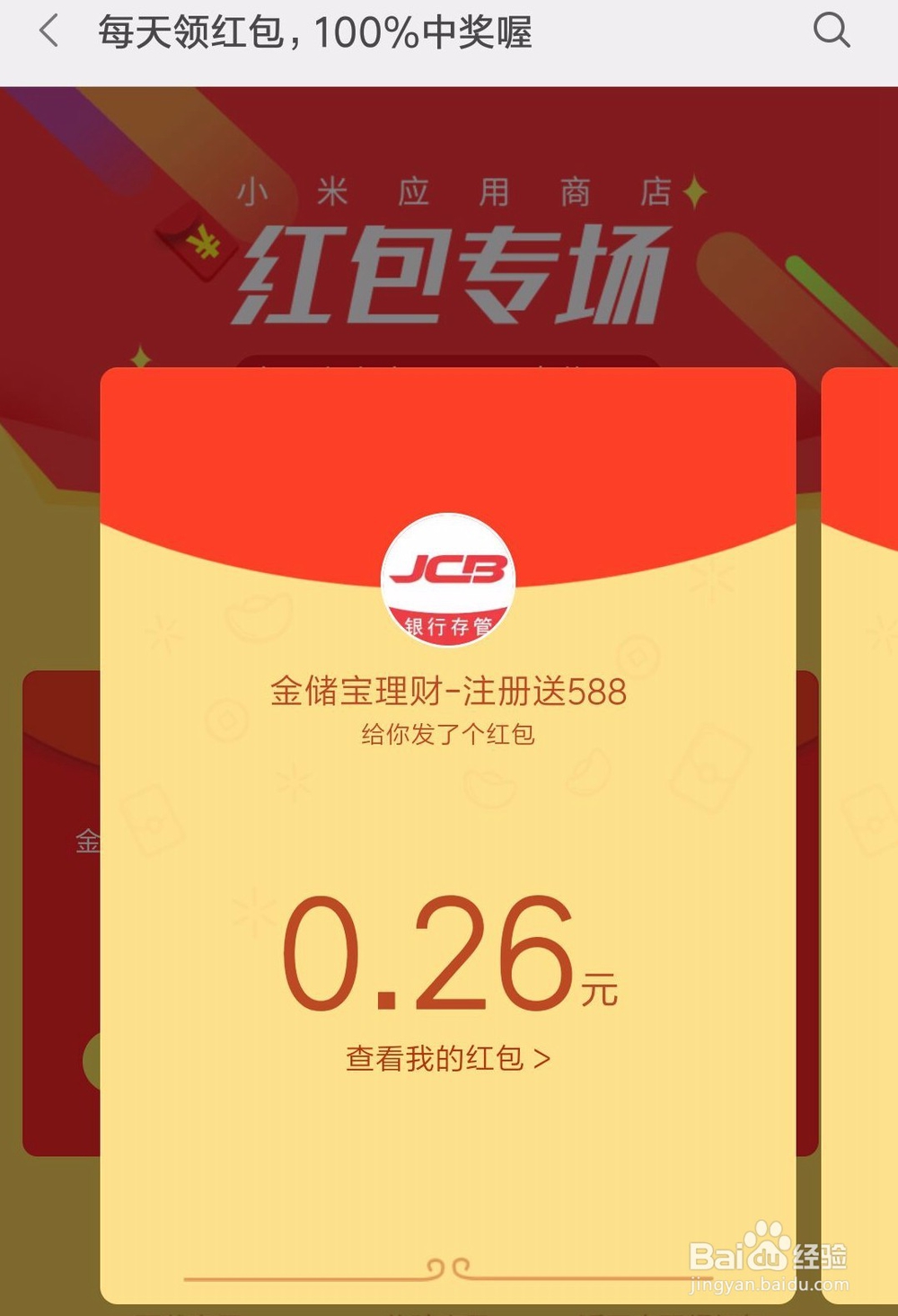Viewport: 898px width, 1316px height.
Task: Tap the 0.26 元 prize amount
Action: [x=448, y=959]
